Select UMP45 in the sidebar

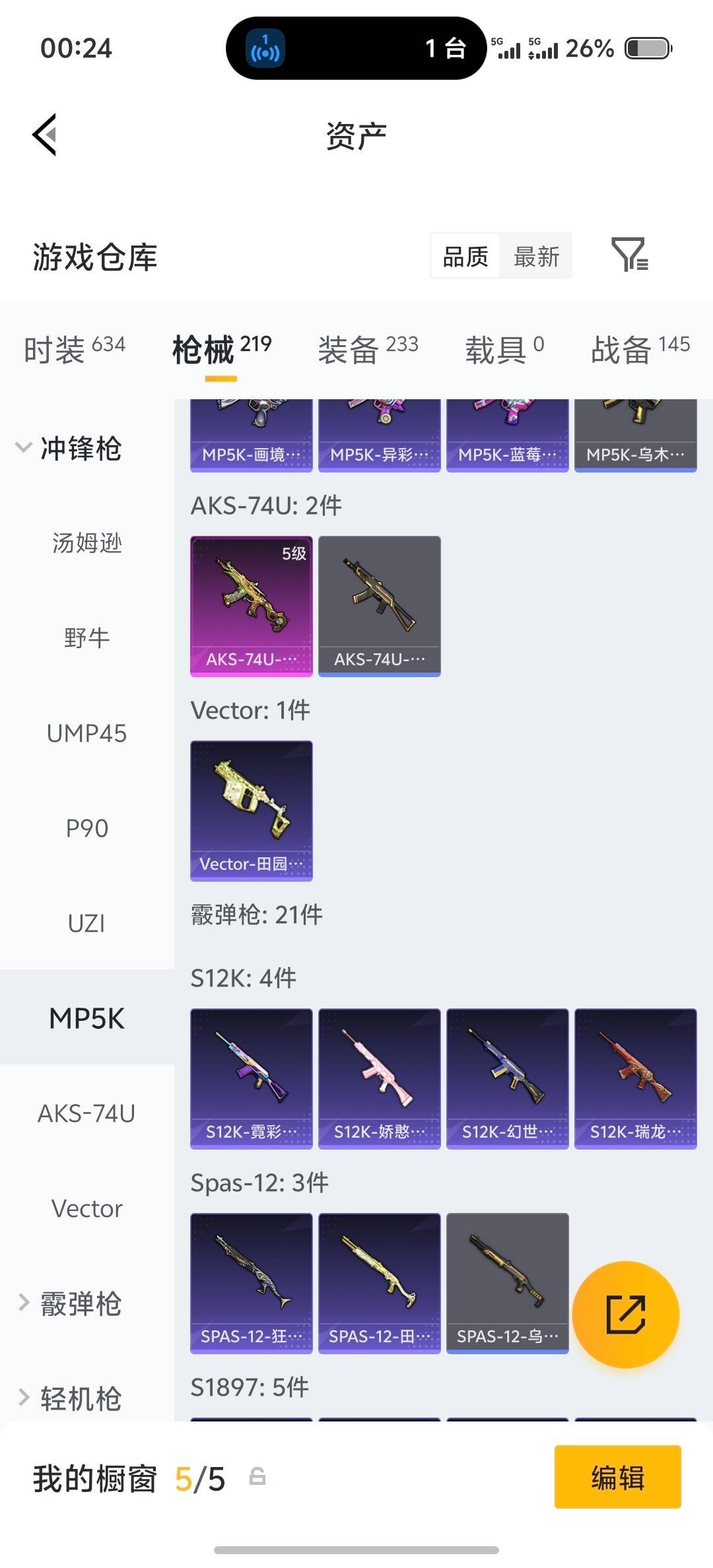pos(86,733)
